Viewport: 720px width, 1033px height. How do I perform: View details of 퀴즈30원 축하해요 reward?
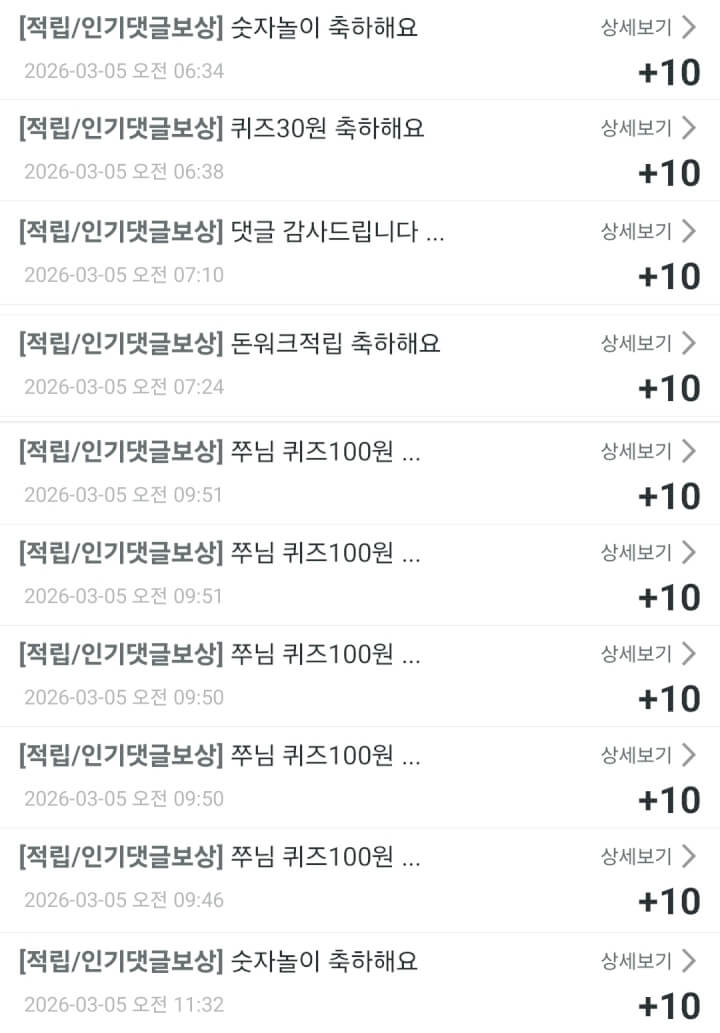(647, 128)
